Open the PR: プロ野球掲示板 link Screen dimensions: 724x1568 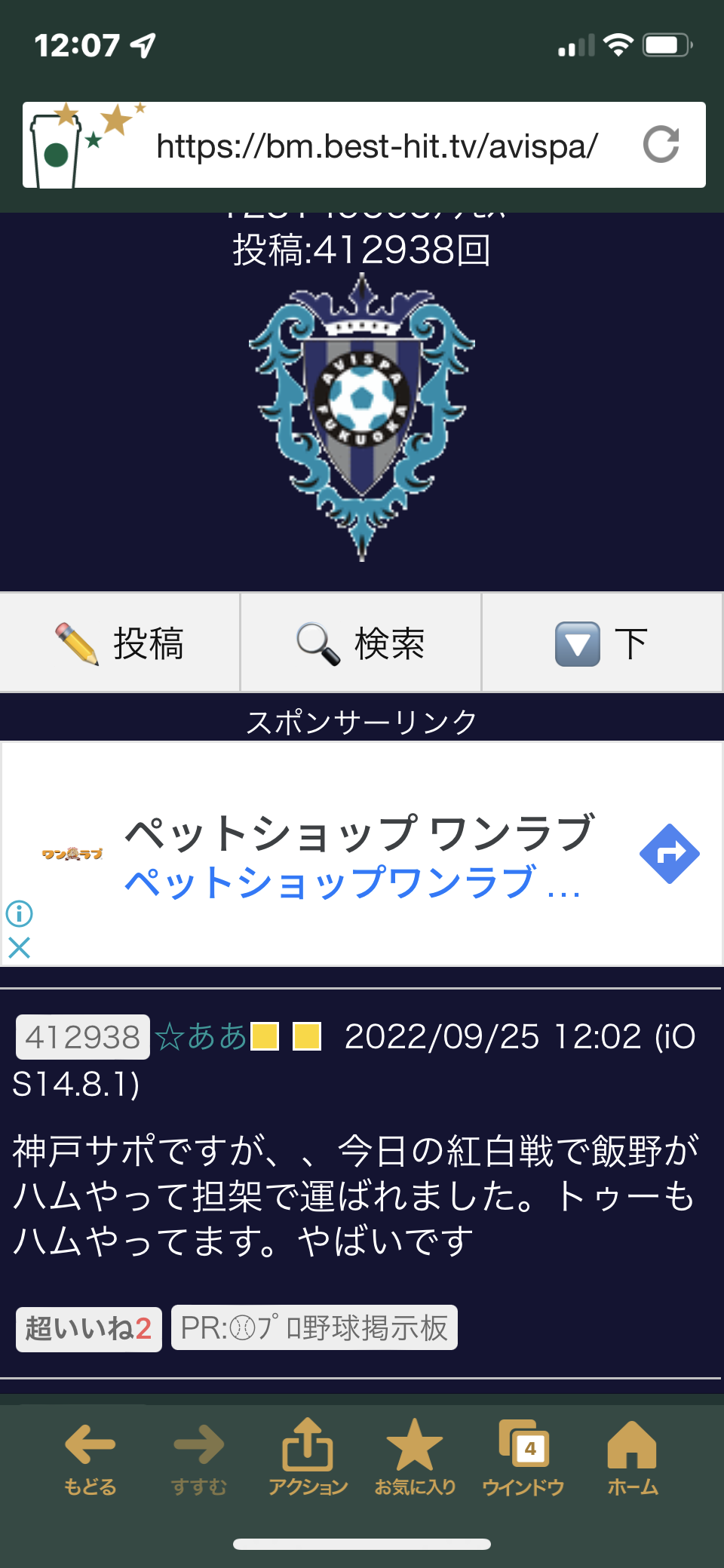tap(314, 1328)
